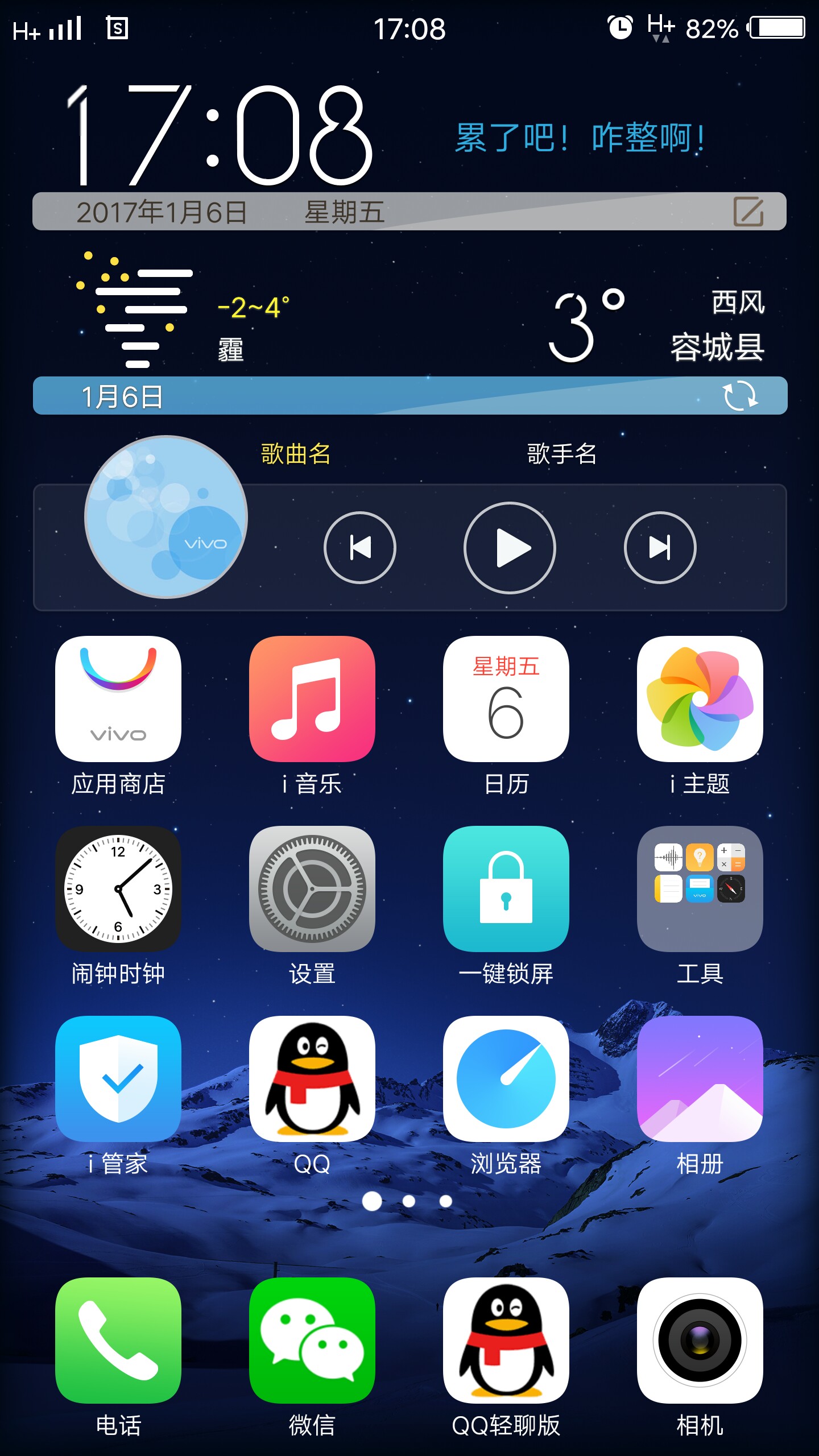Screen dimensions: 819x1456
Task: Refresh the weather widget
Action: pos(740,396)
